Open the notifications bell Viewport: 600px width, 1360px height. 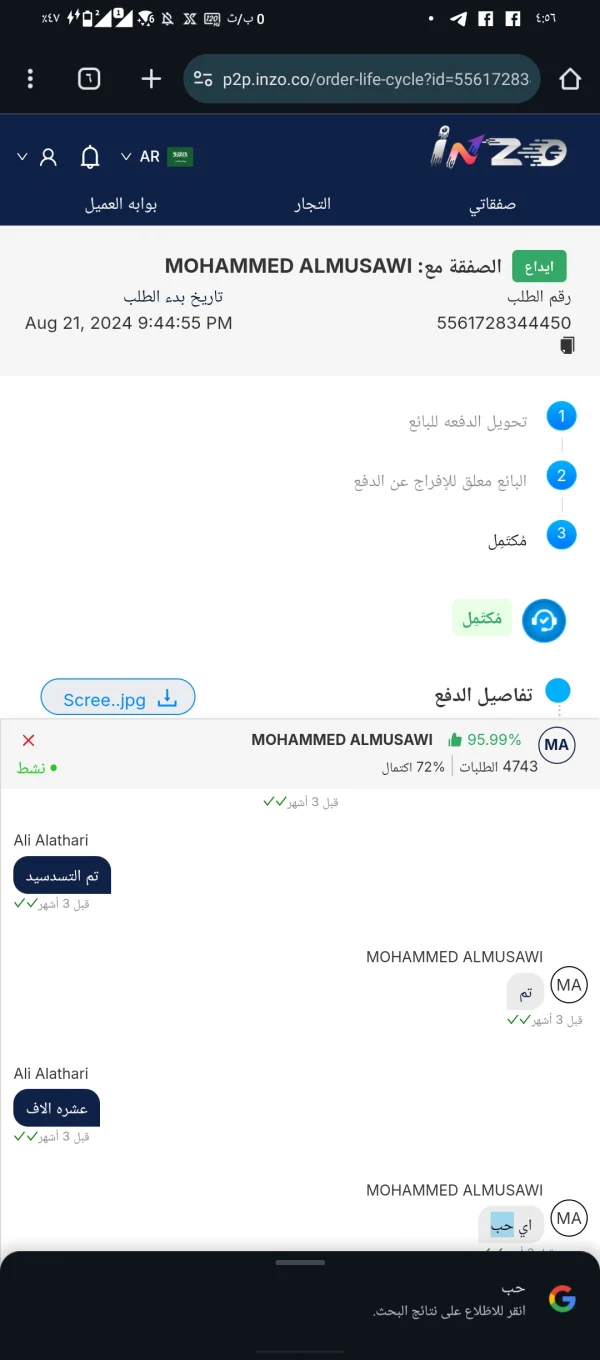(x=90, y=157)
